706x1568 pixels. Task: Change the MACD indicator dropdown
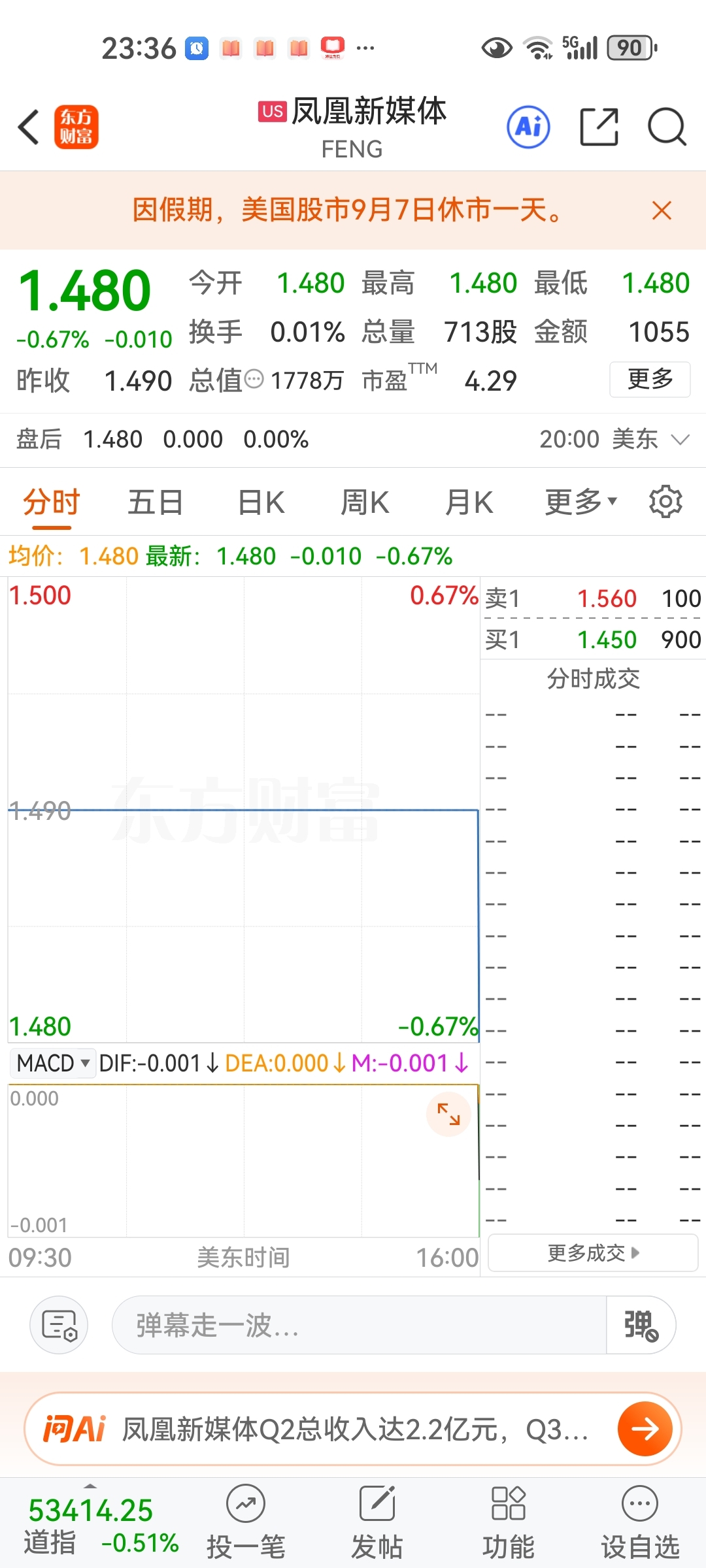coord(52,1063)
